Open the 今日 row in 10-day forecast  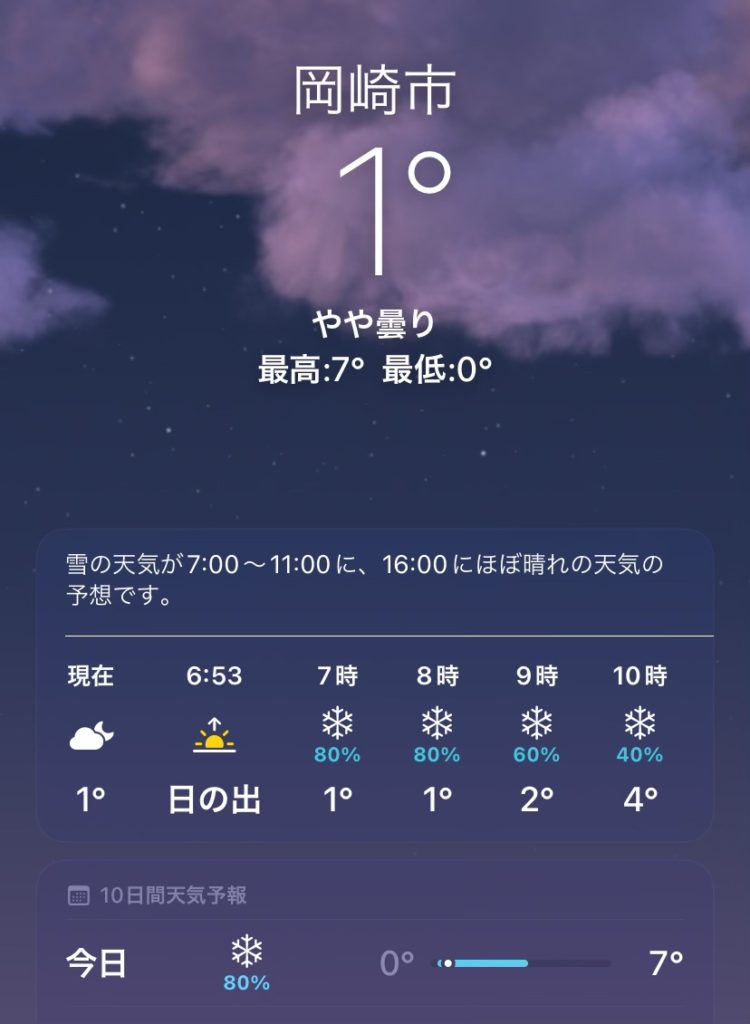(x=374, y=964)
